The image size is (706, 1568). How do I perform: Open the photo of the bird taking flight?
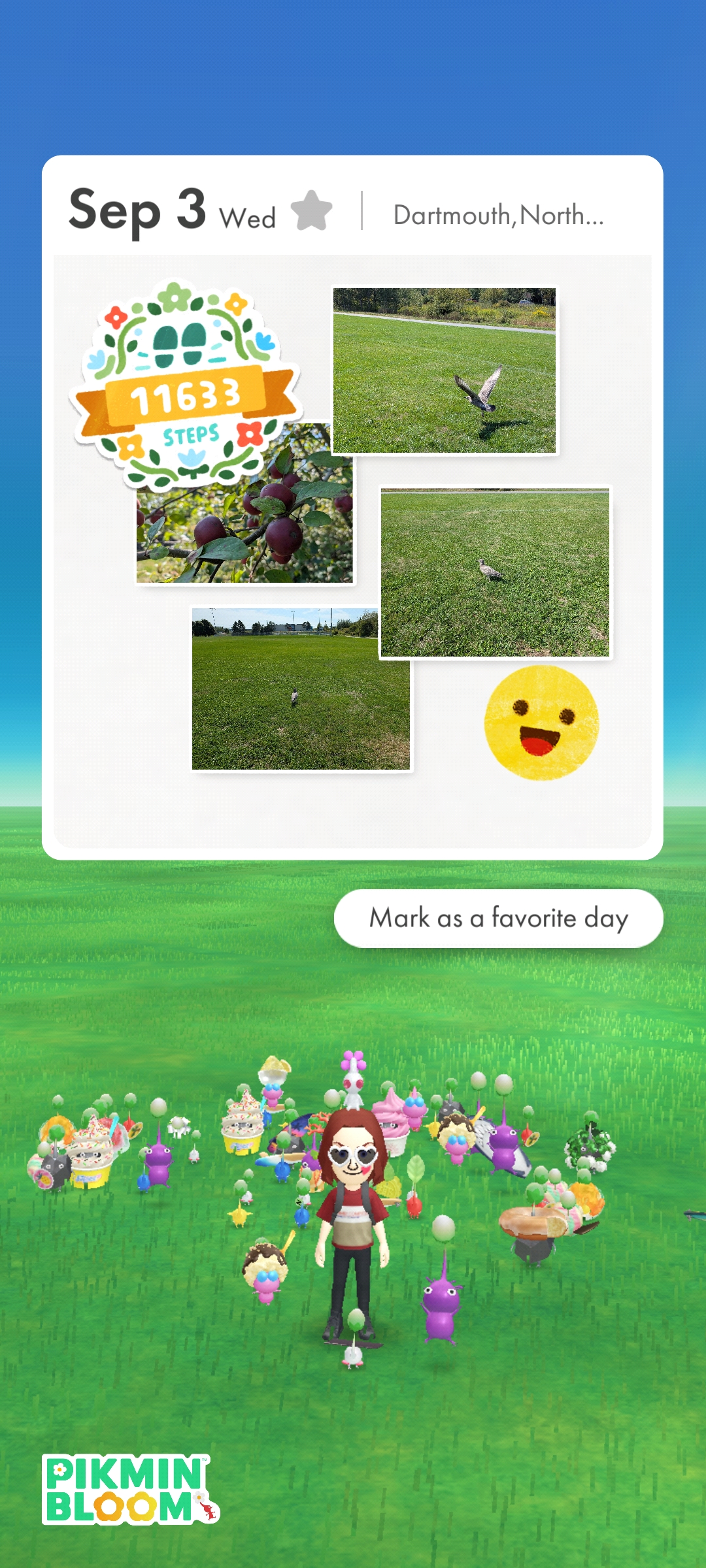pos(445,370)
